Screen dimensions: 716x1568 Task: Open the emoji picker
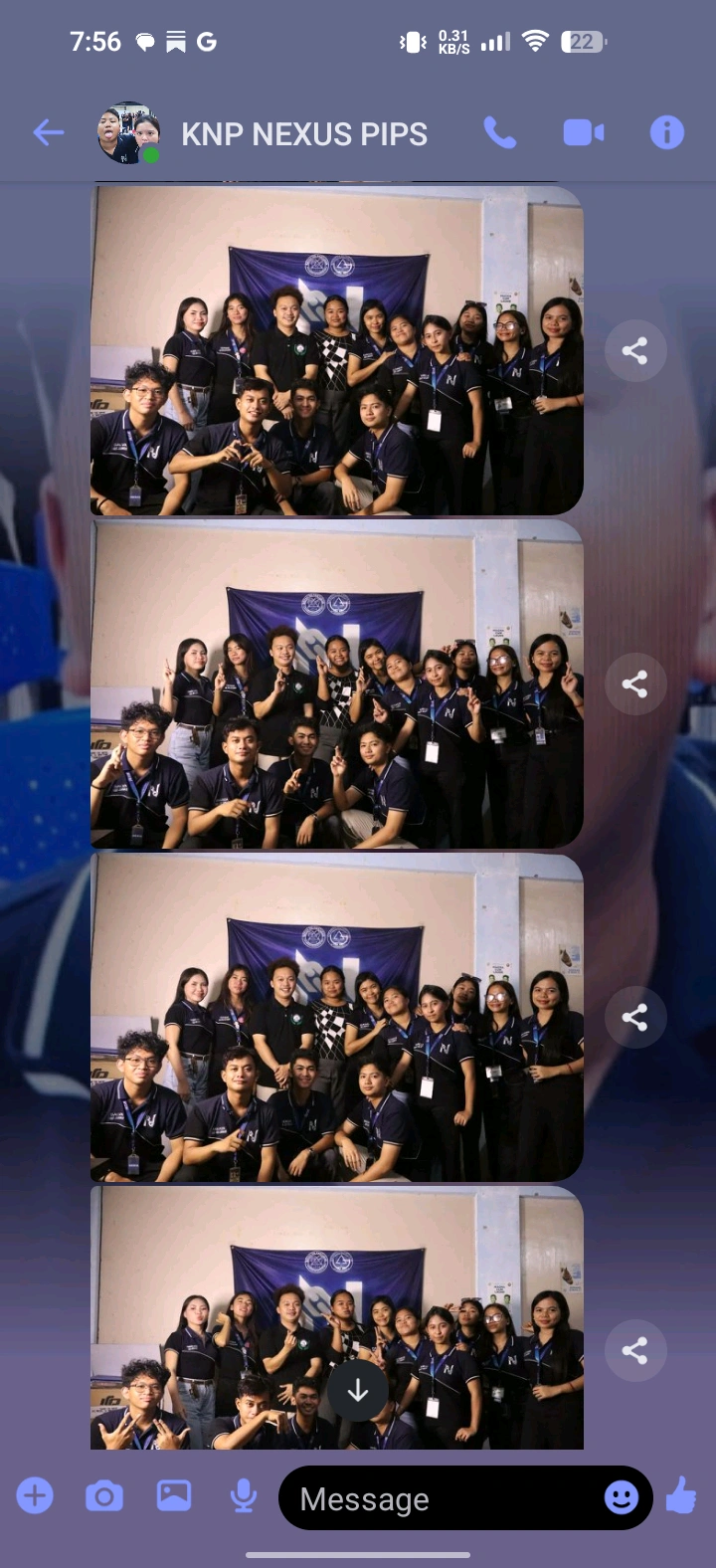tap(622, 1498)
